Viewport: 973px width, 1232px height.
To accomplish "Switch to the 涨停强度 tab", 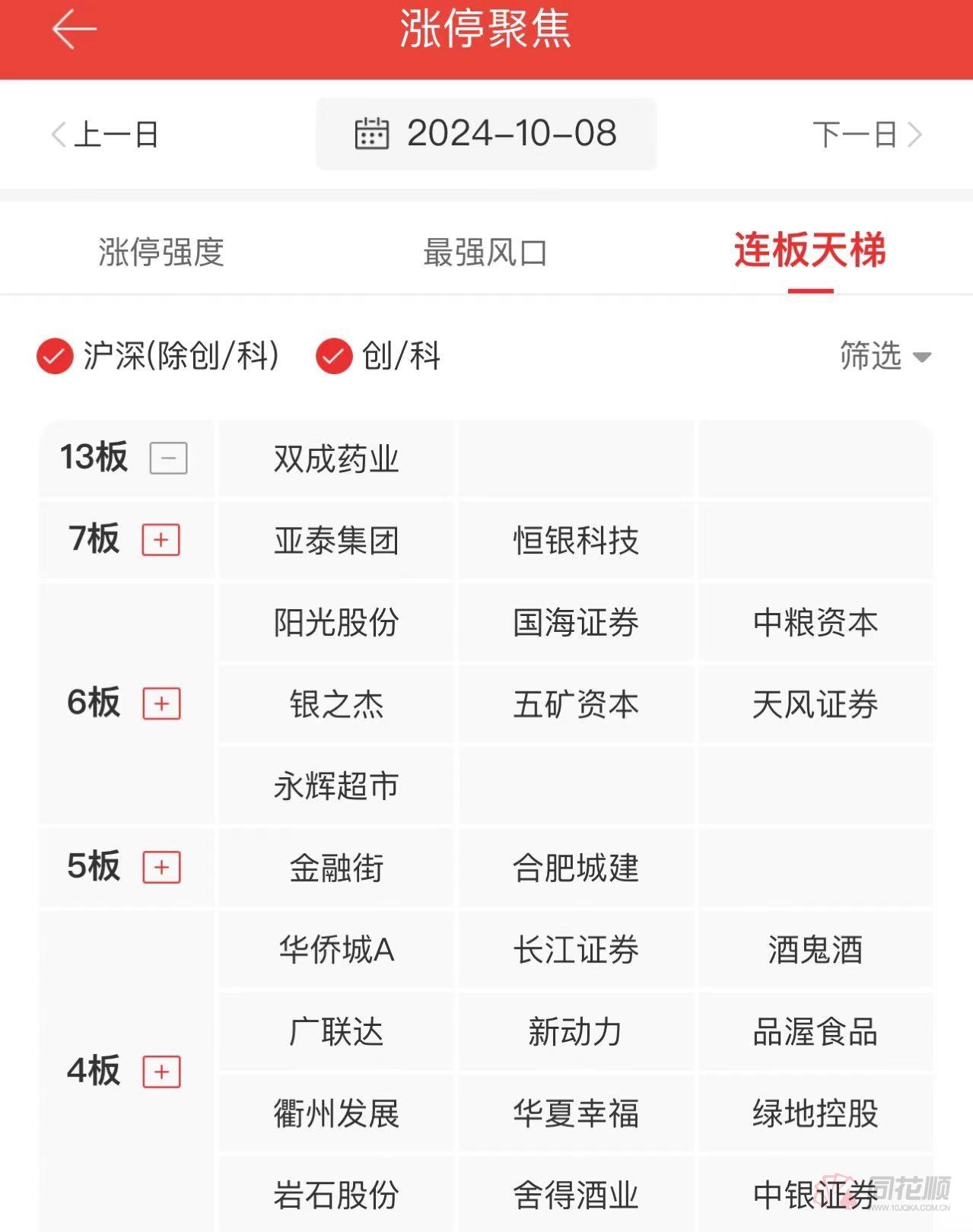I will pos(161,253).
